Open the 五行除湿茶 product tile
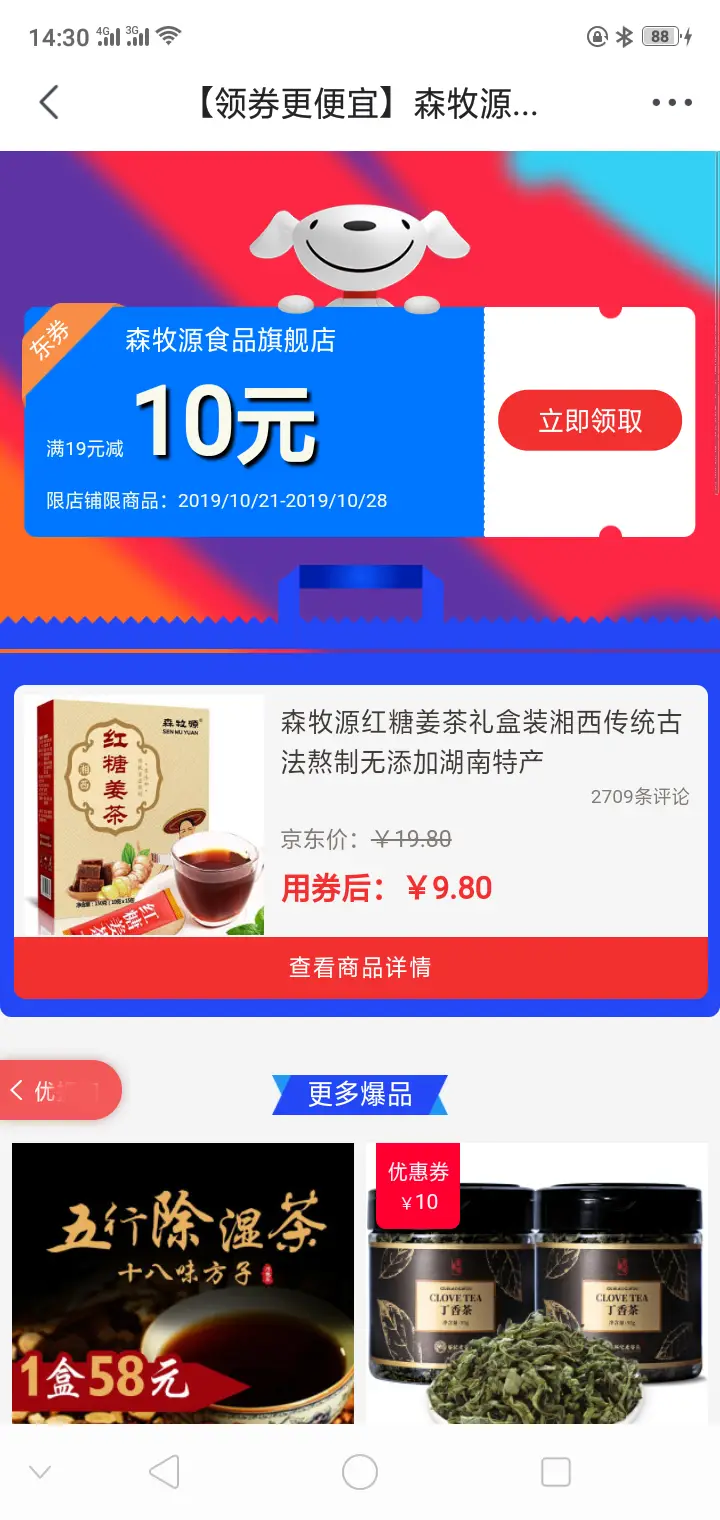Screen dimensions: 720x1520 [x=183, y=1282]
